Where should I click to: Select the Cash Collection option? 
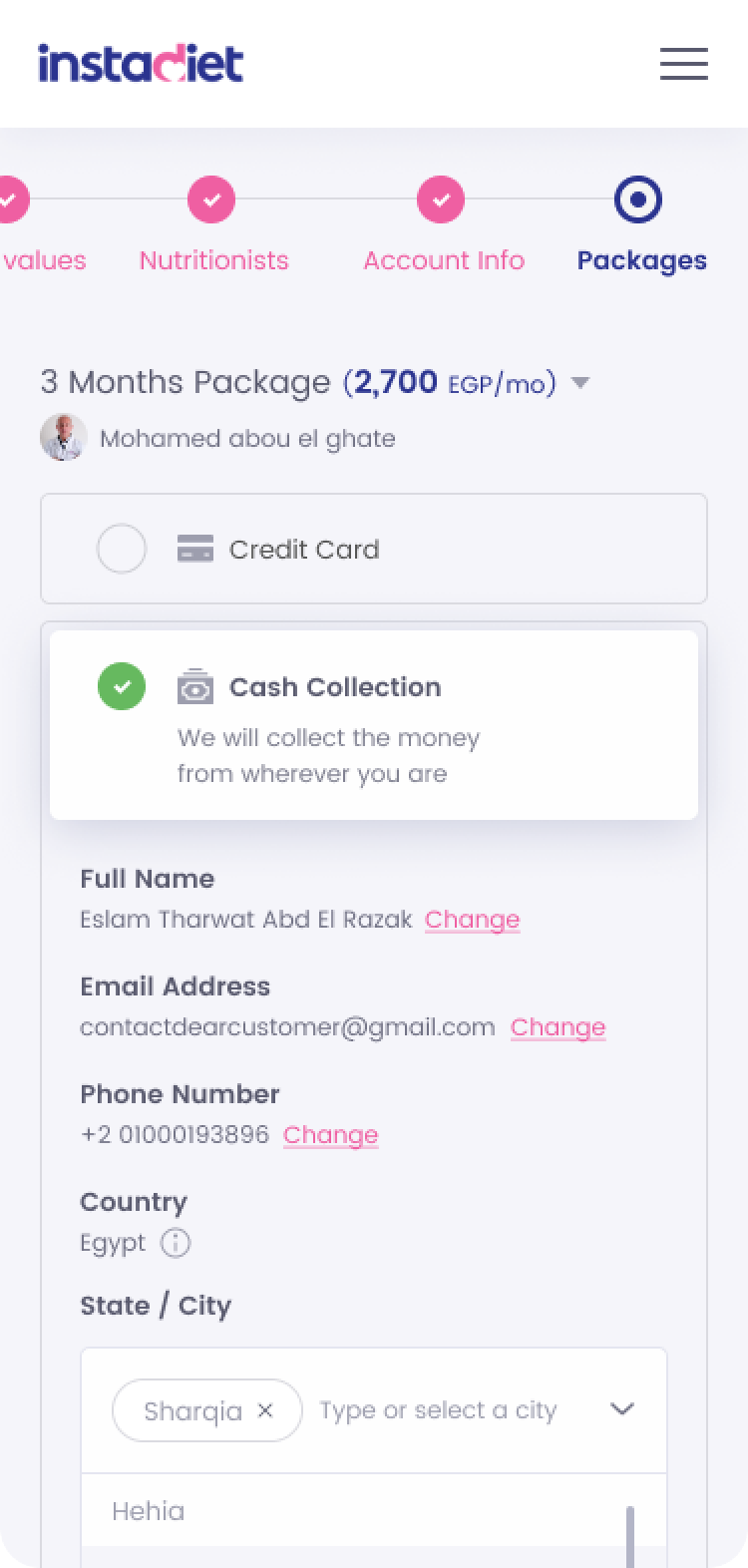374,725
